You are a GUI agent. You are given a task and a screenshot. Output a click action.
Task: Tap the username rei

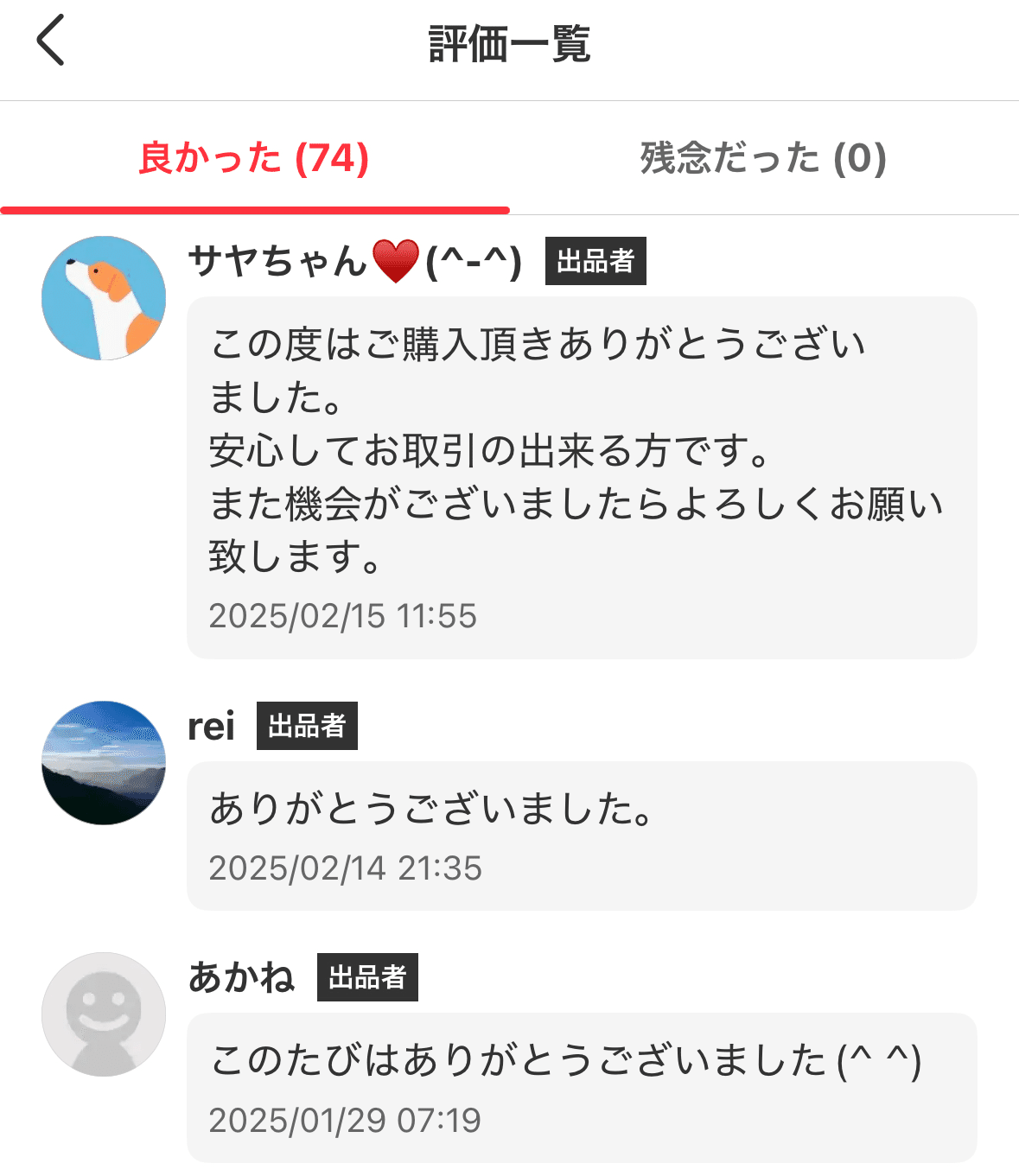point(212,727)
